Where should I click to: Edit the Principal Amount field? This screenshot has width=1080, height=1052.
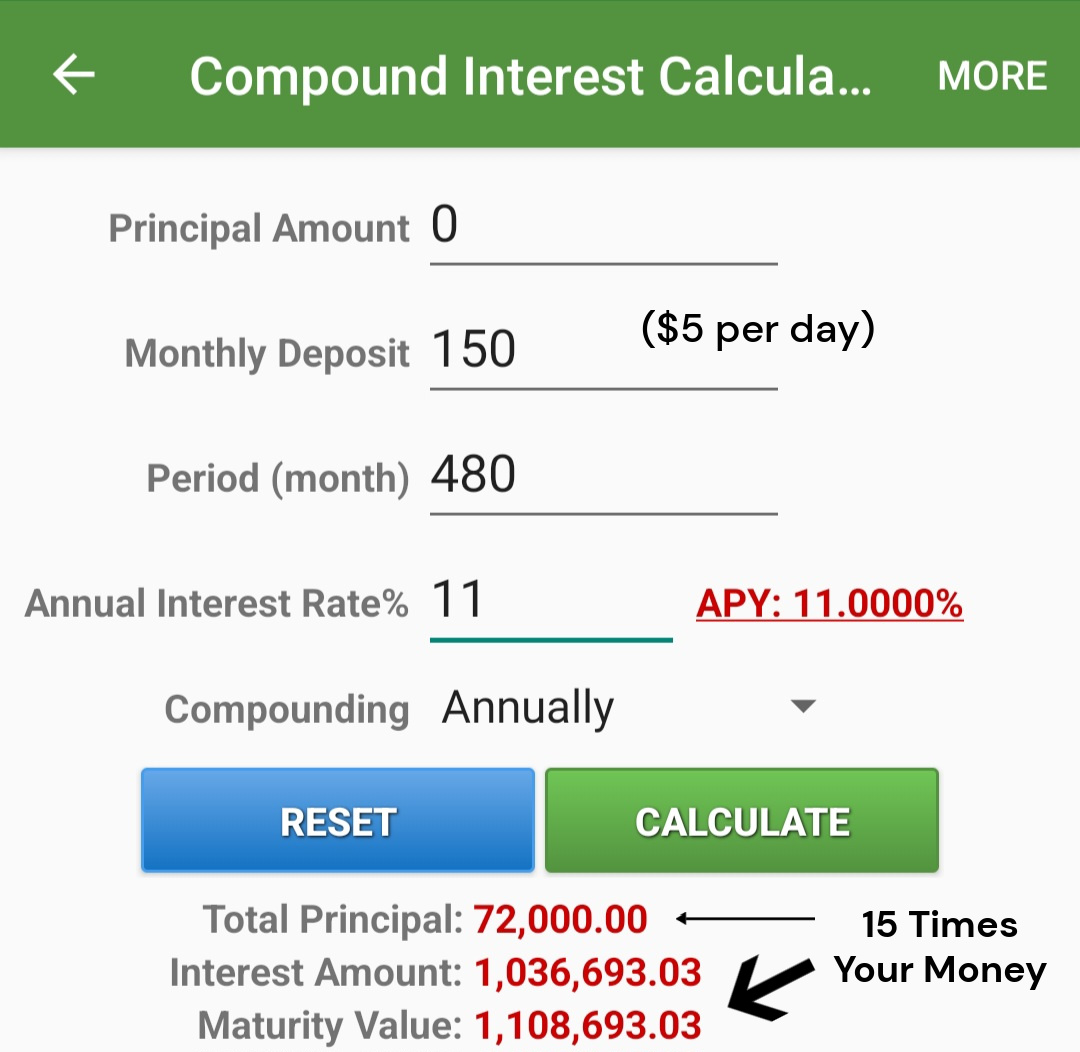tap(602, 228)
